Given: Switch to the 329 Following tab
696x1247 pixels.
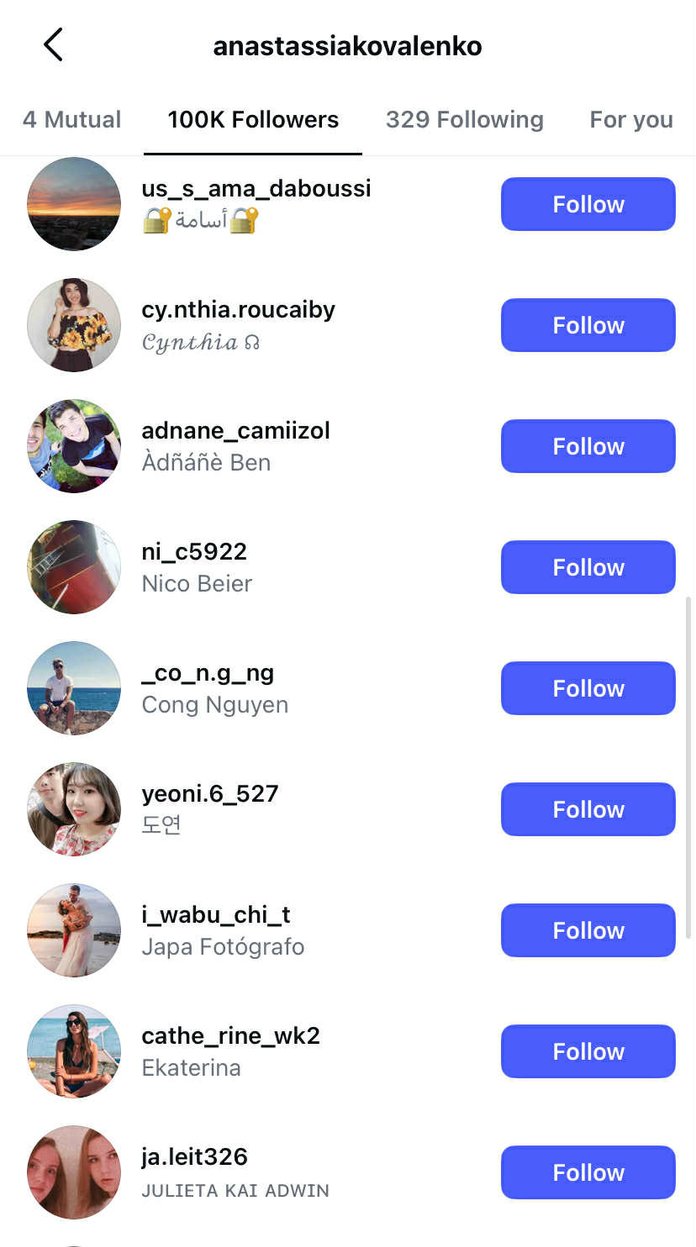Looking at the screenshot, I should (464, 120).
